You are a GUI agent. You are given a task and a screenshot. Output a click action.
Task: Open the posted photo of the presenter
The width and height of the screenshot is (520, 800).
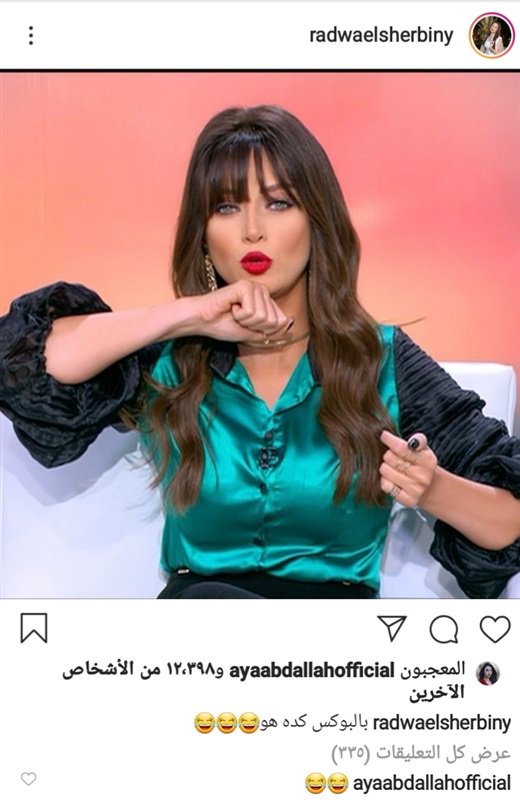point(260,335)
